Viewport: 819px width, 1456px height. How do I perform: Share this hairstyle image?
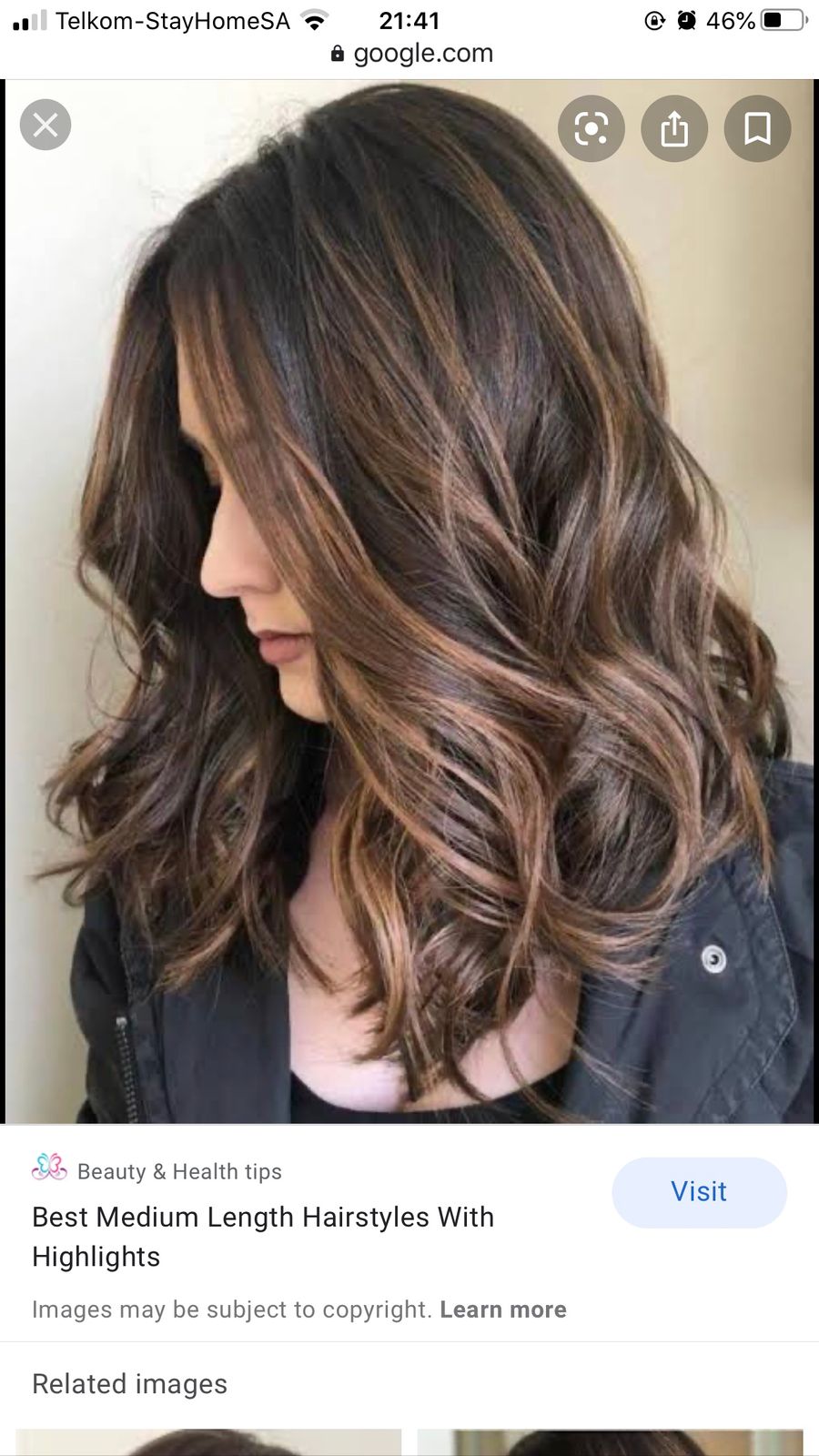click(x=674, y=129)
